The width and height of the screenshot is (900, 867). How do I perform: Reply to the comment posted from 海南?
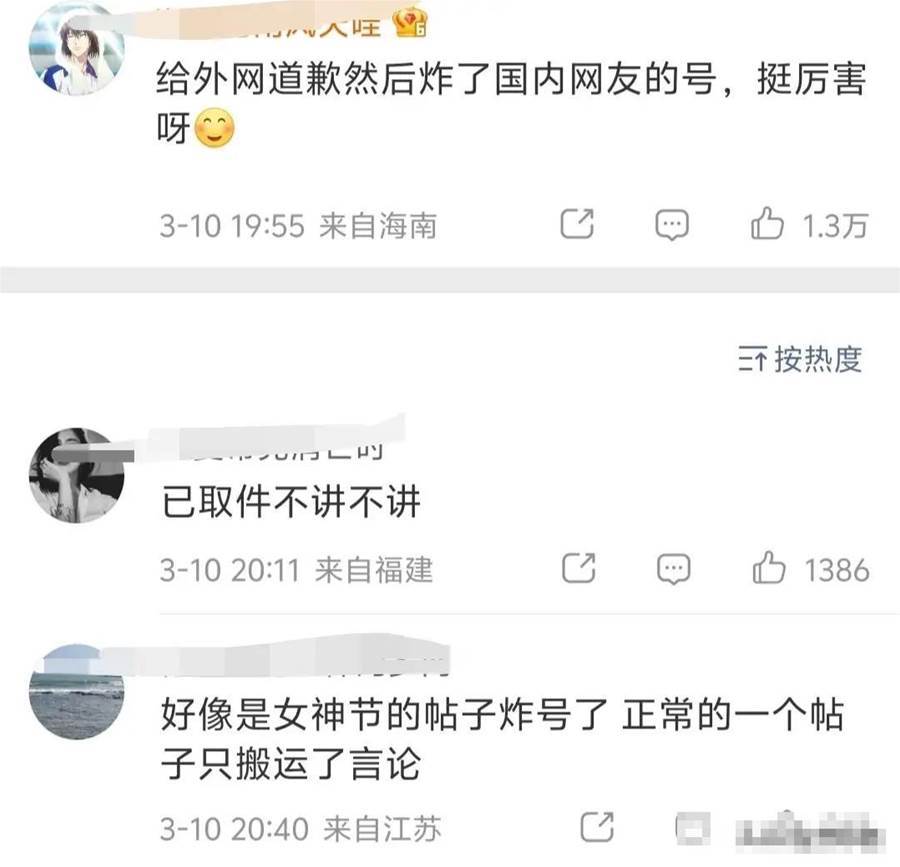coord(672,225)
